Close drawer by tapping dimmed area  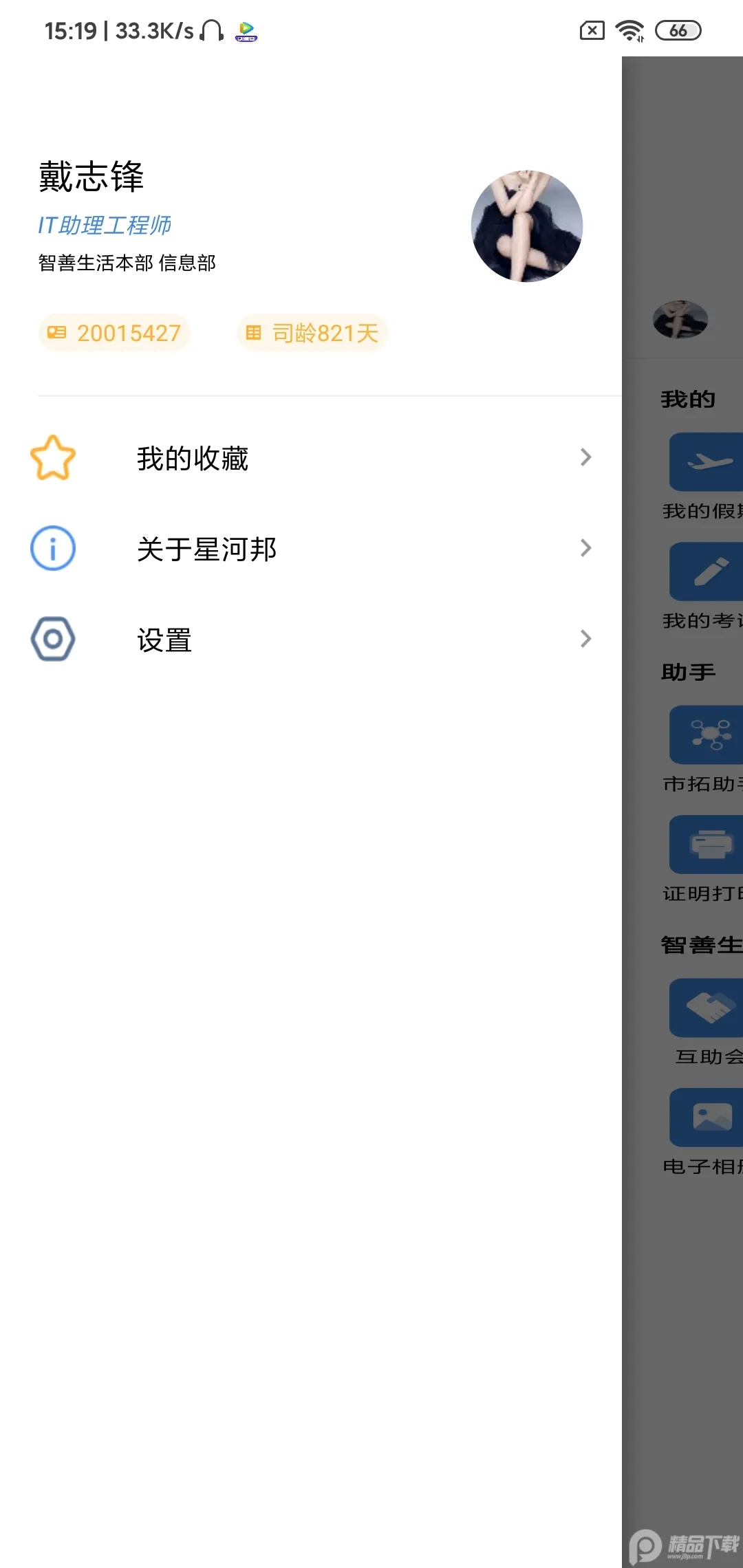coord(682,1307)
